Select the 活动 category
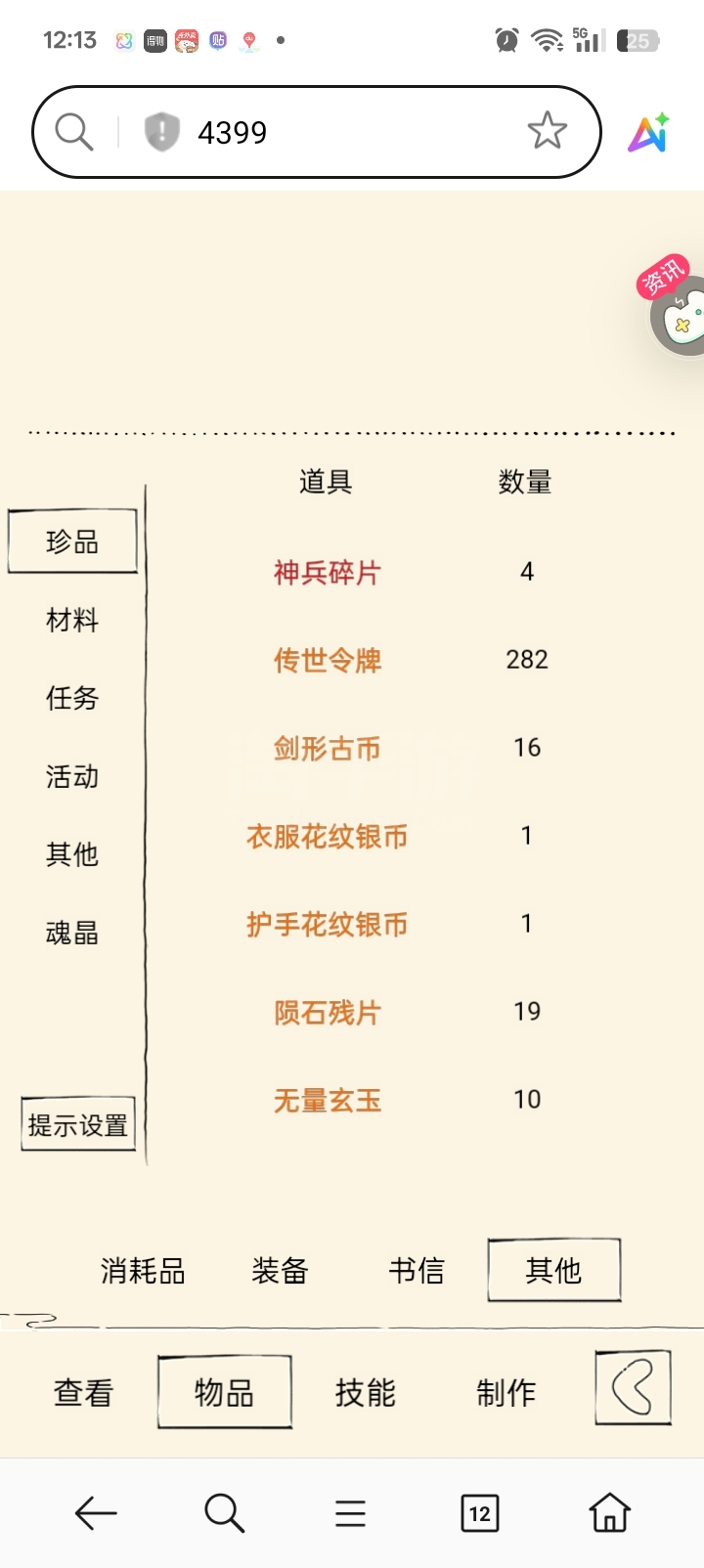Viewport: 704px width, 1568px height. pyautogui.click(x=72, y=776)
